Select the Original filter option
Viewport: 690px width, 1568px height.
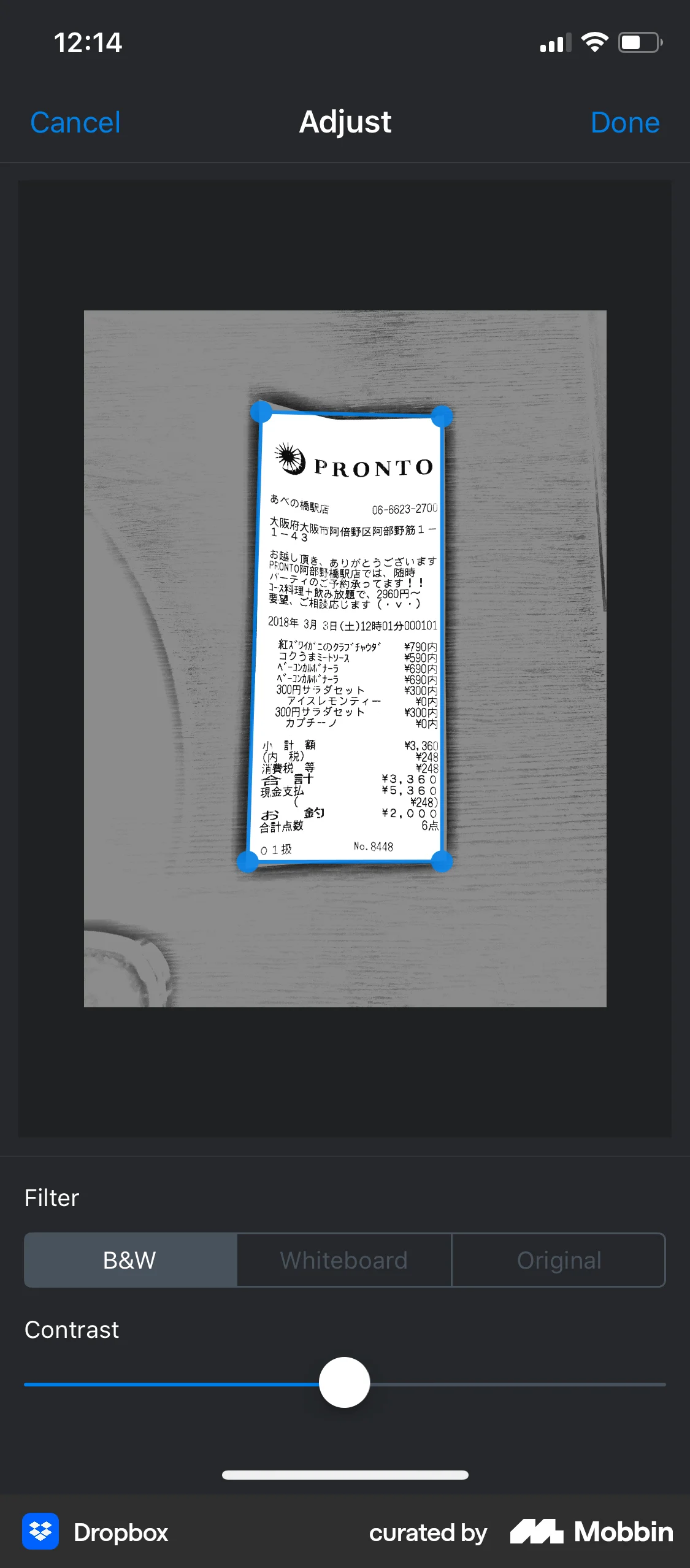pos(559,1260)
